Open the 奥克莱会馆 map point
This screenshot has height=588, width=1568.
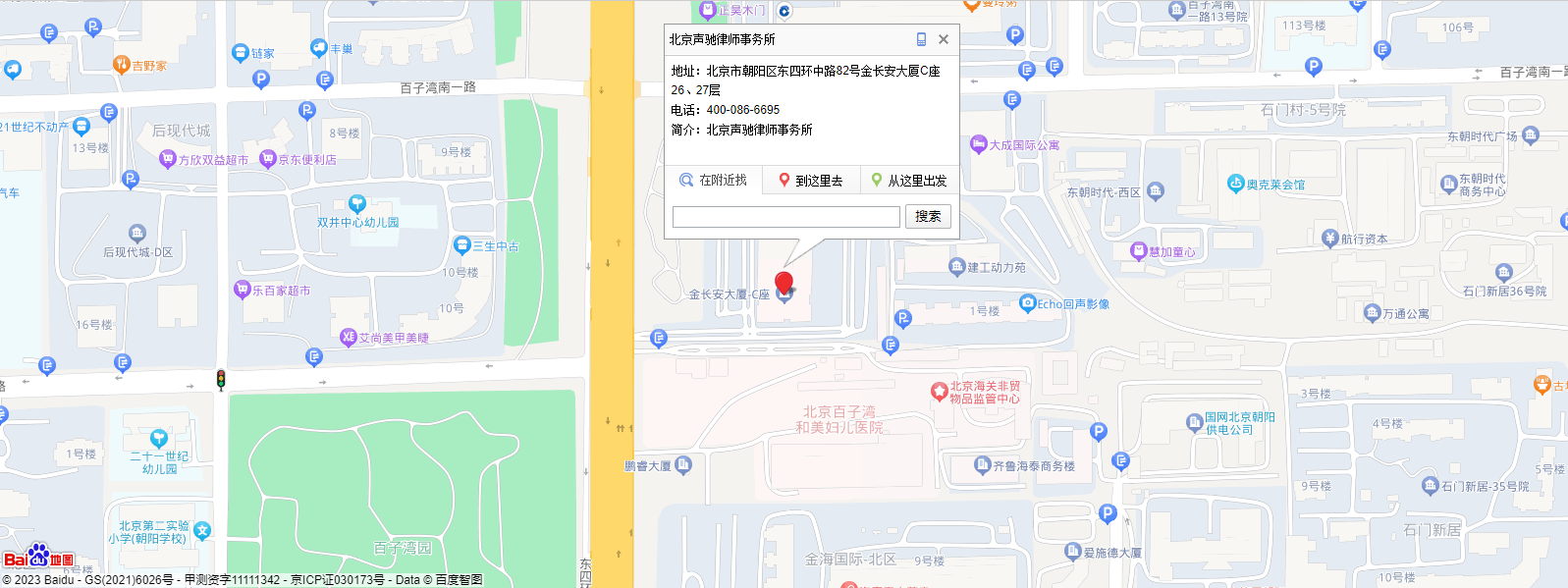click(1235, 184)
